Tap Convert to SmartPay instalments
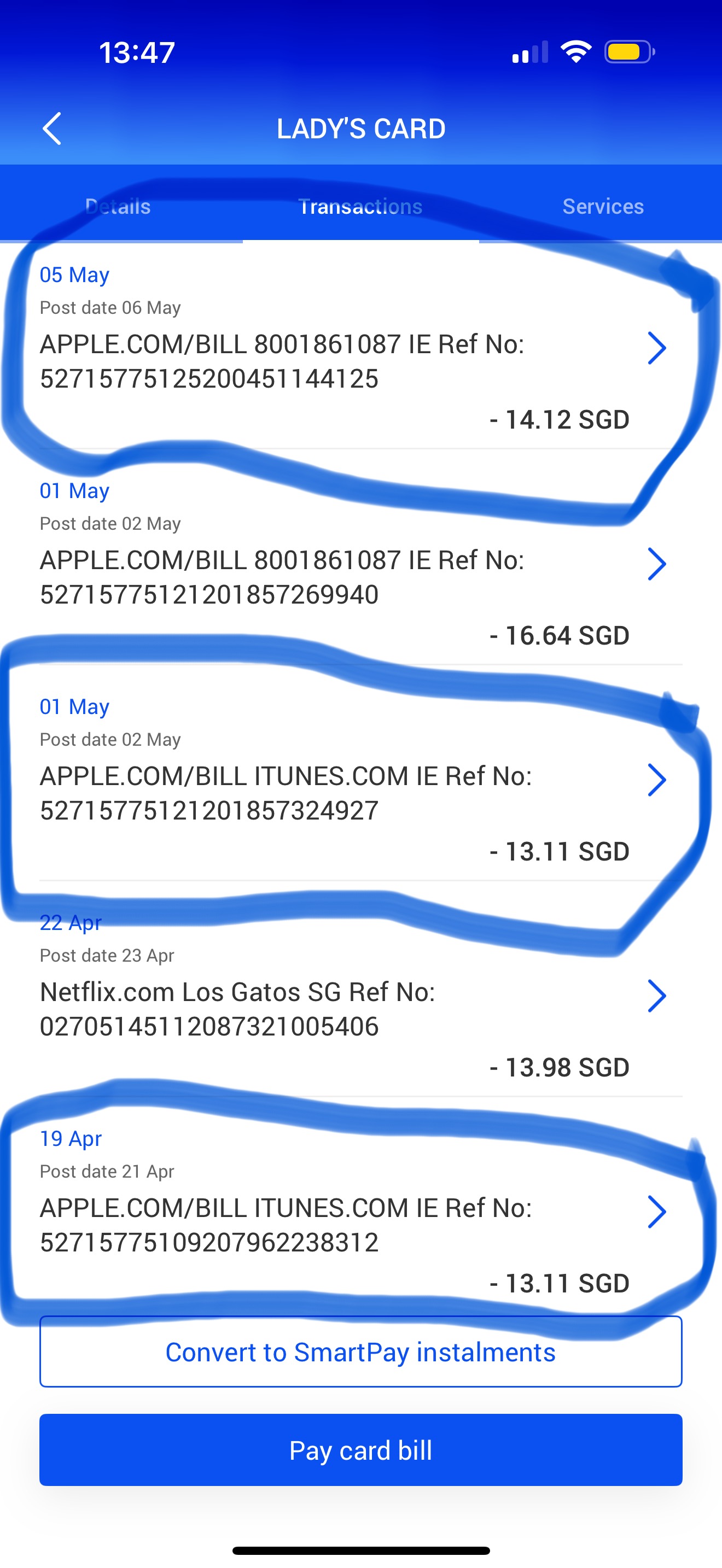The width and height of the screenshot is (722, 1568). (x=360, y=1352)
